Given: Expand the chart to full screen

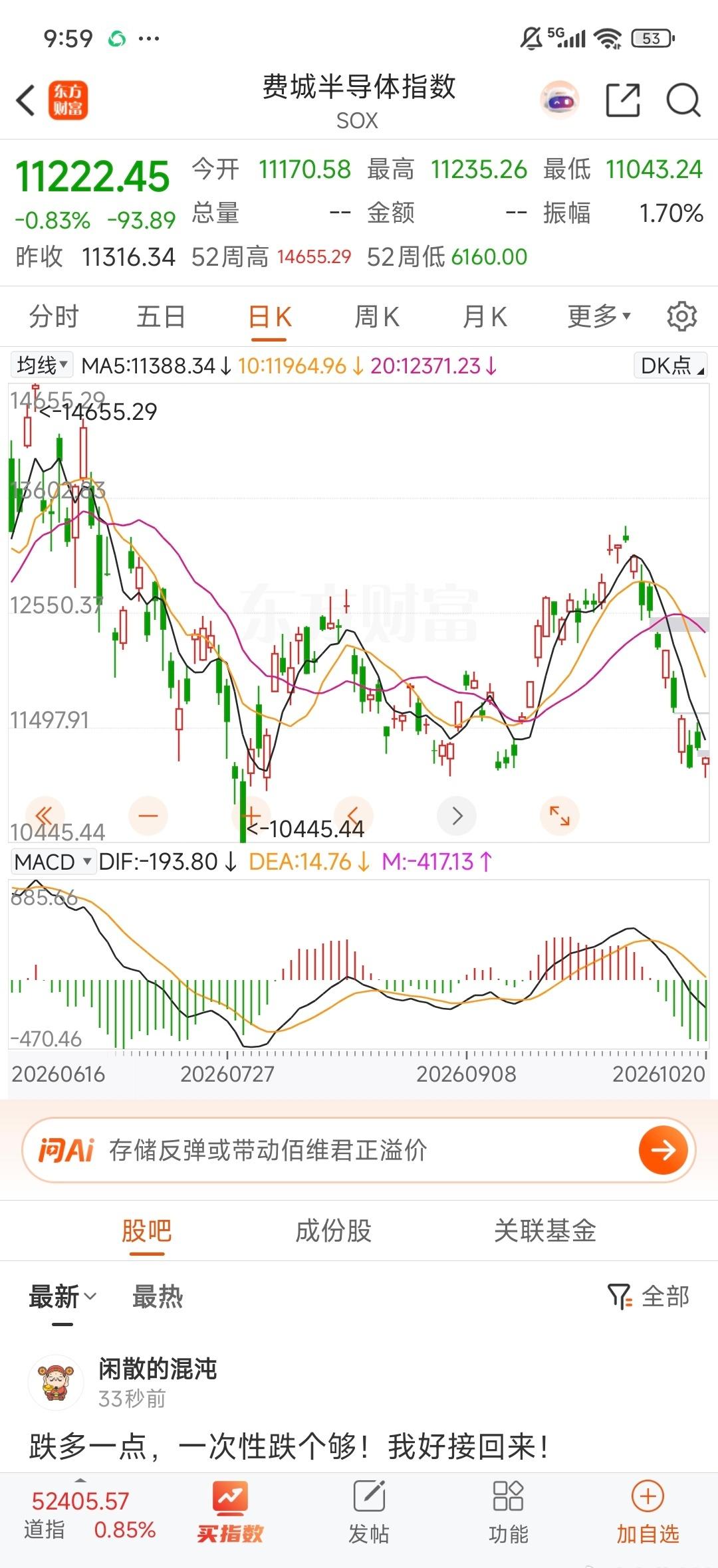Looking at the screenshot, I should click(560, 816).
